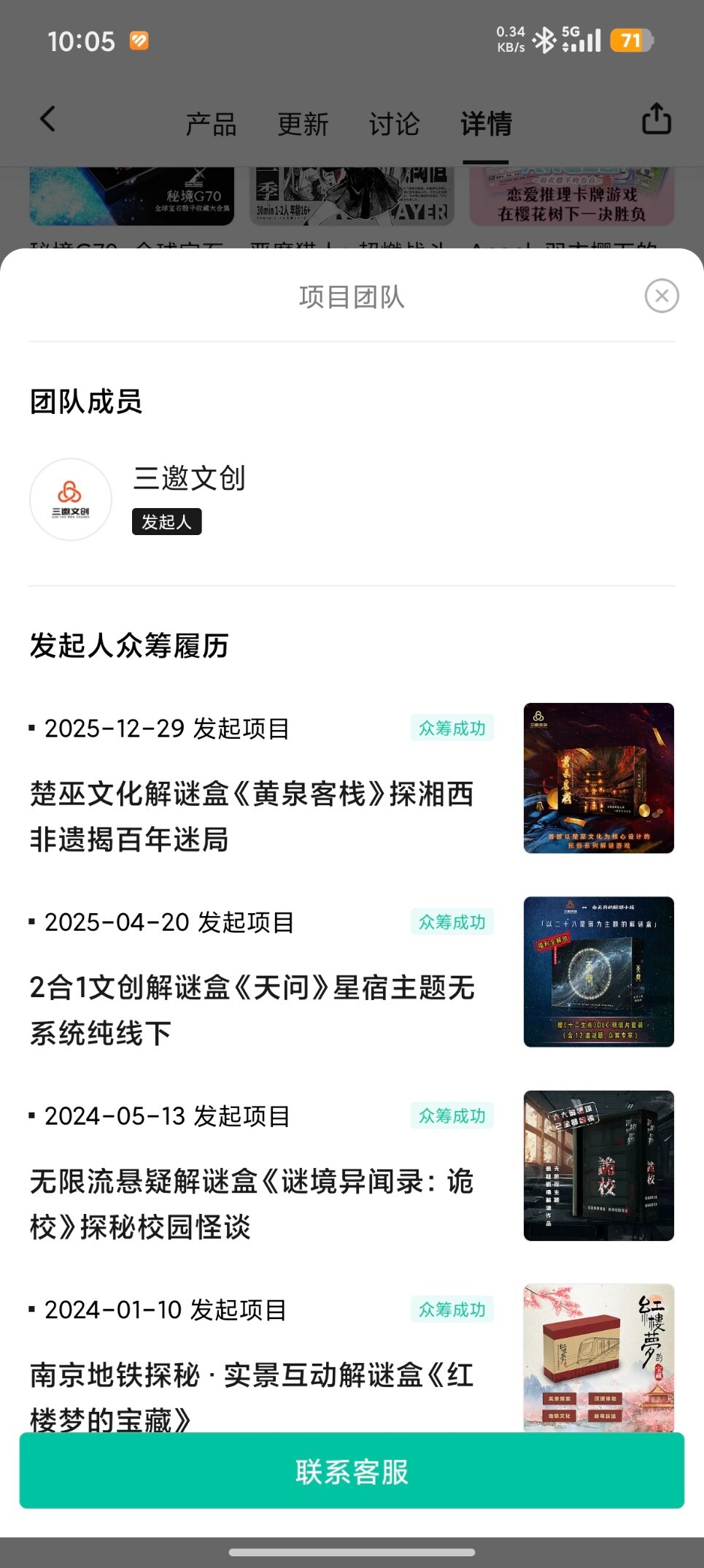The height and width of the screenshot is (1568, 704).
Task: Tap 联系客服 to contact customer service
Action: click(352, 1471)
